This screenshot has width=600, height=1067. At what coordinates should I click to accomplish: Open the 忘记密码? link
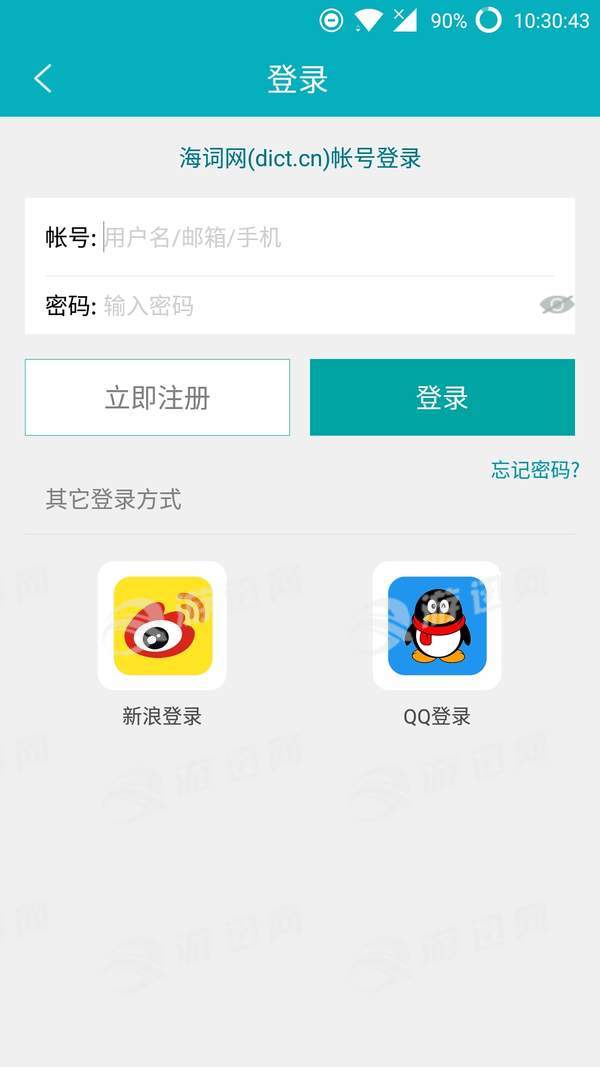535,470
